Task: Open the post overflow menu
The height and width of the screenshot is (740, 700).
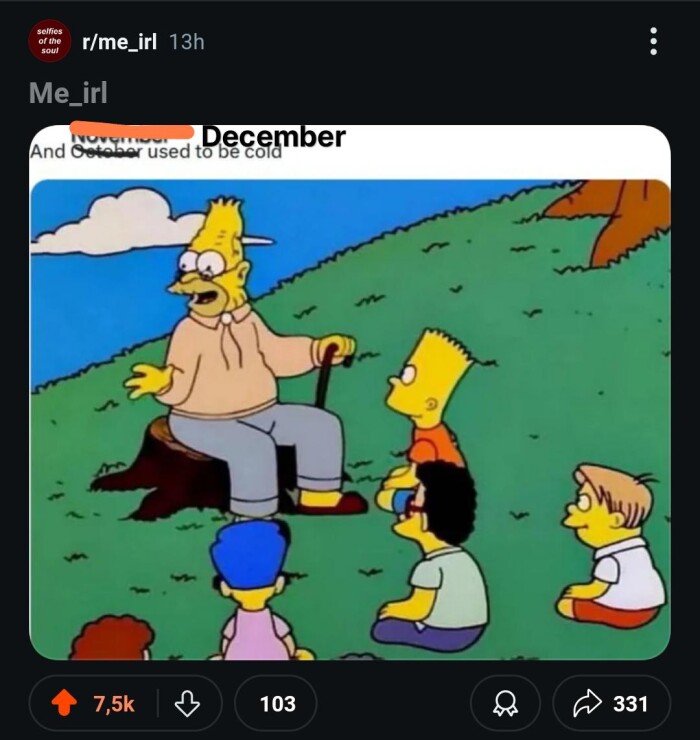Action: [653, 41]
